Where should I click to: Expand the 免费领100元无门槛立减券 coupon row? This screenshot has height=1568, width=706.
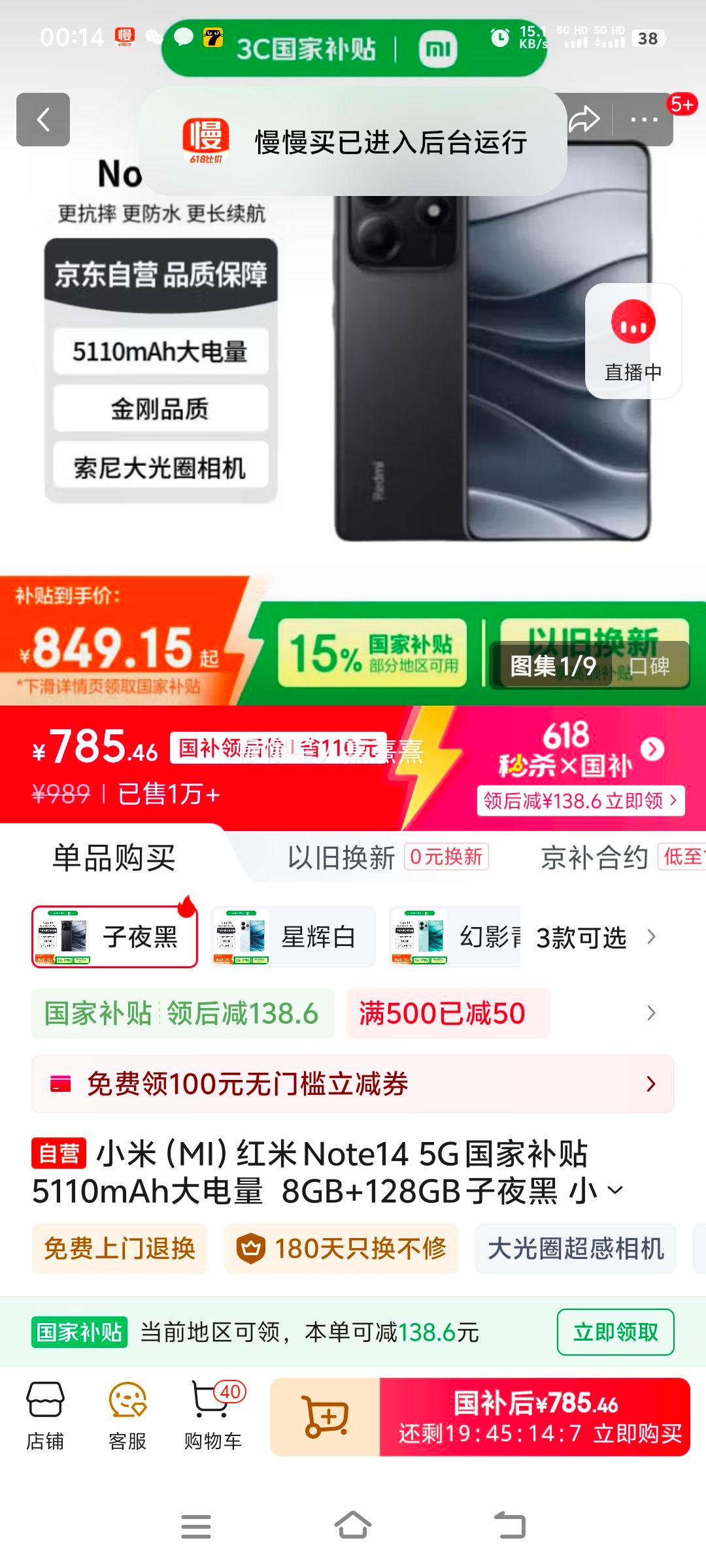point(353,1083)
